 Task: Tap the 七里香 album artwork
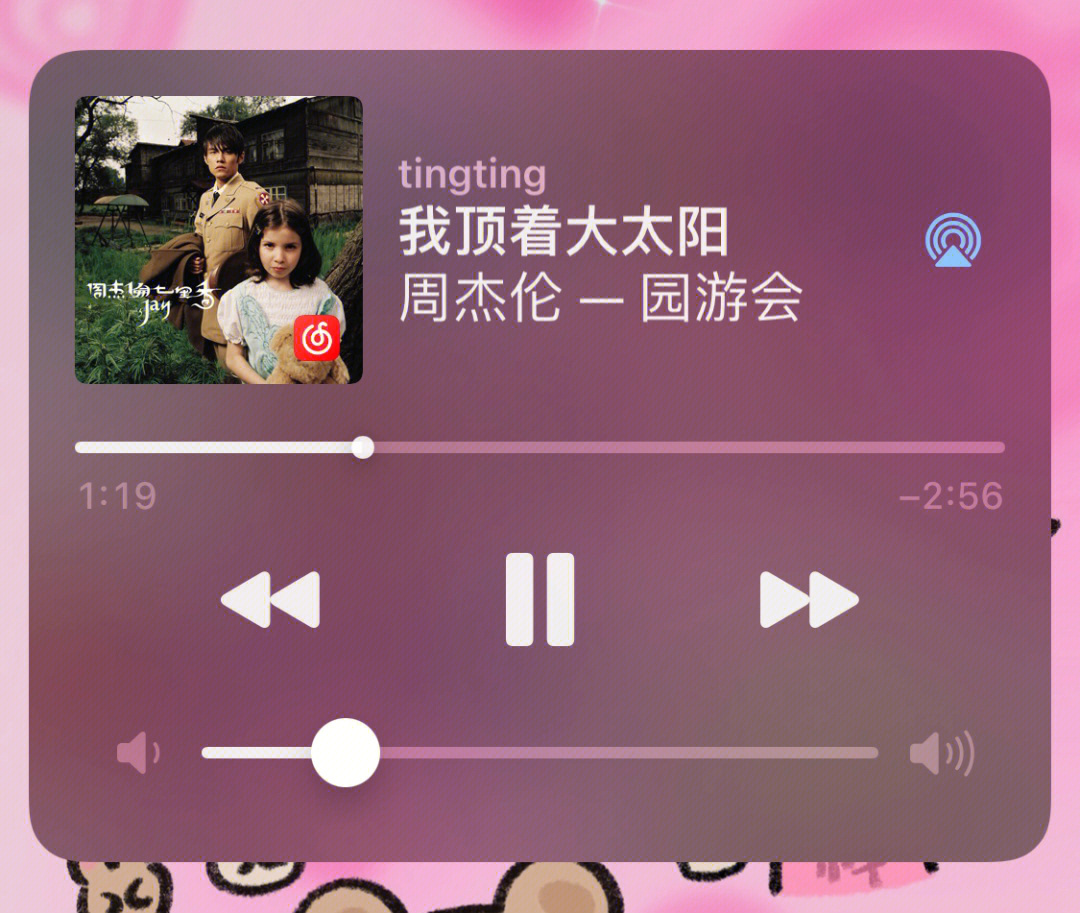[x=218, y=240]
